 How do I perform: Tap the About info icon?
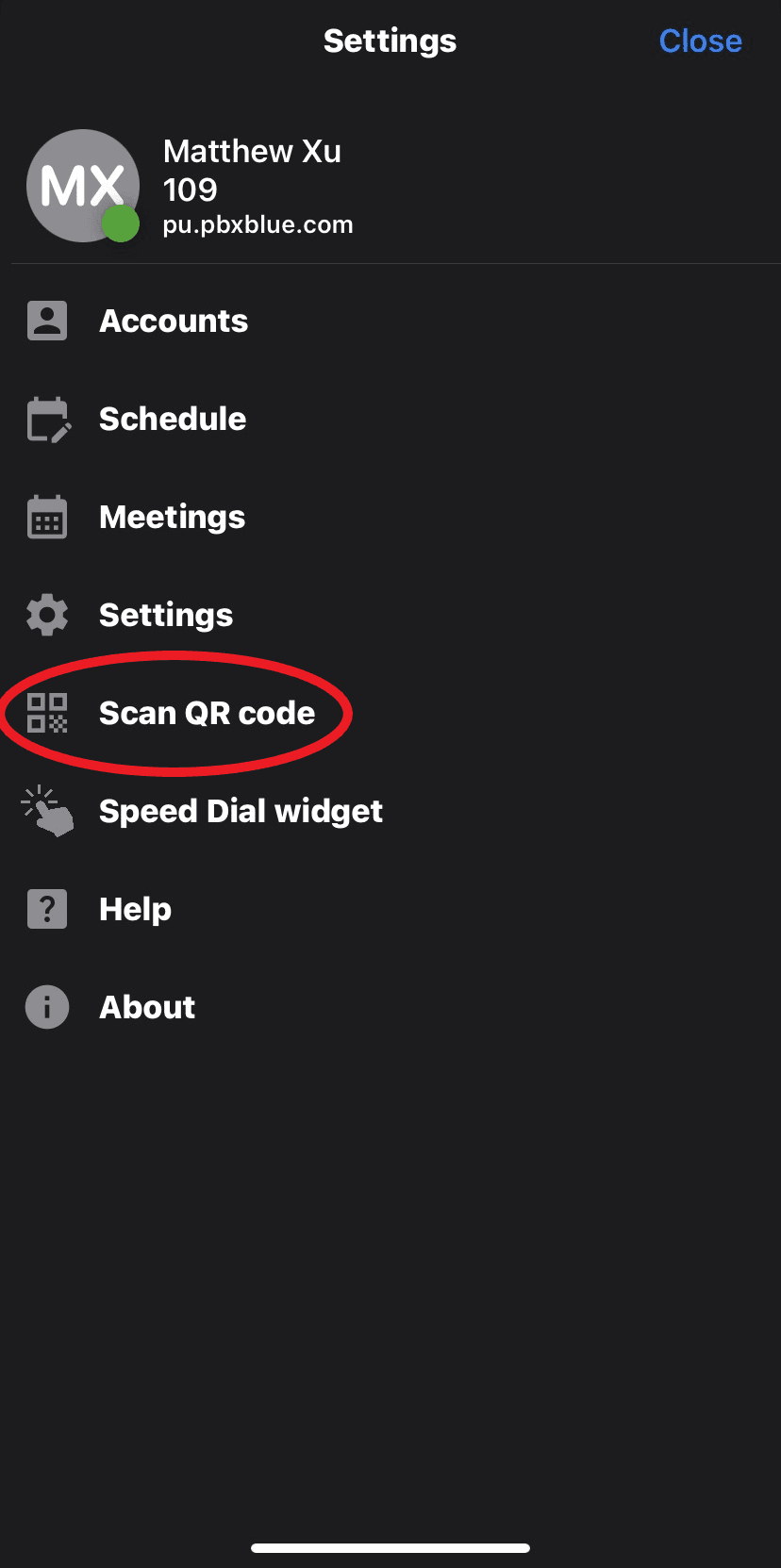46,1006
